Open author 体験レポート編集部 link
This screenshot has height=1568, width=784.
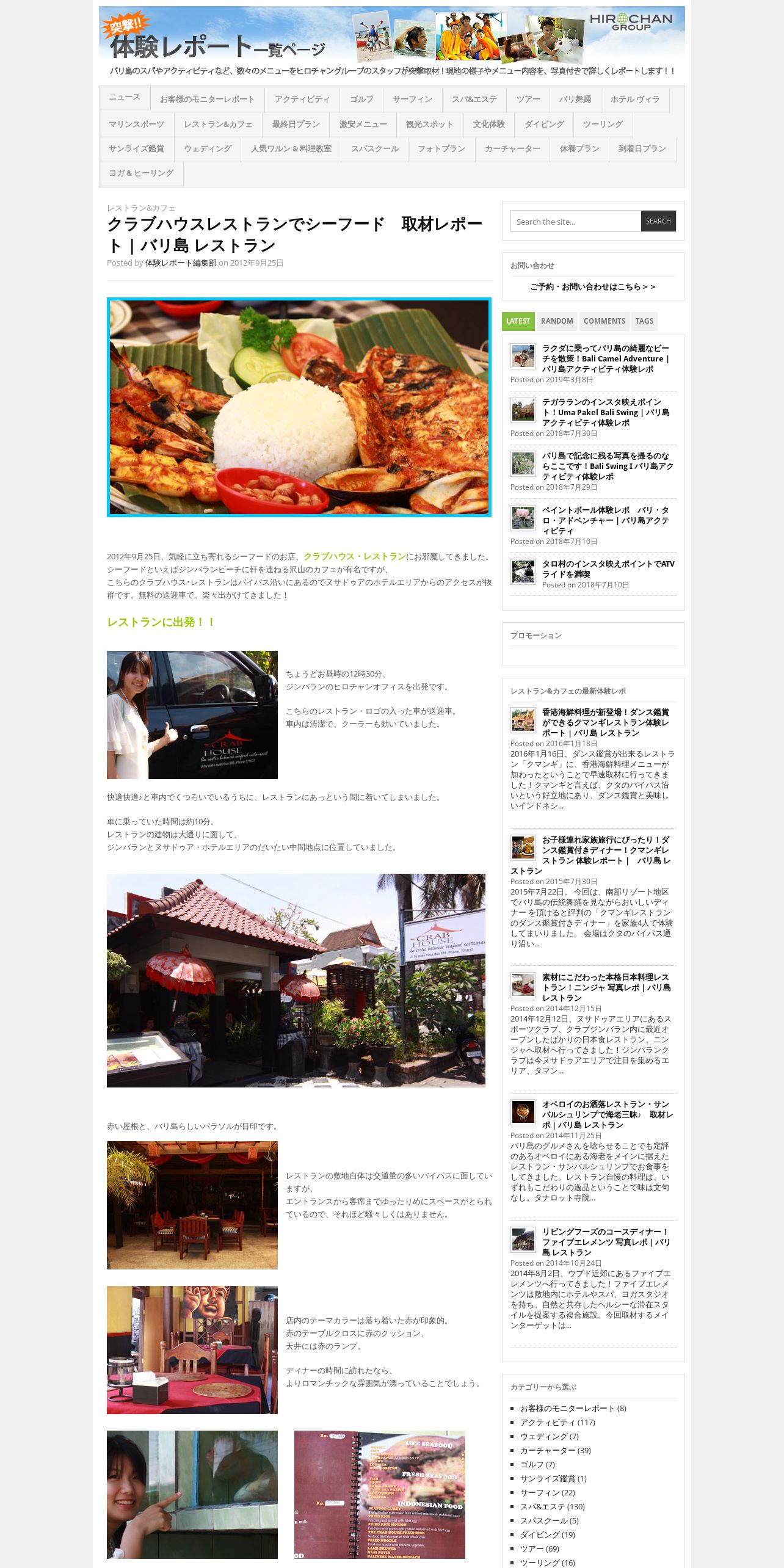pos(181,263)
